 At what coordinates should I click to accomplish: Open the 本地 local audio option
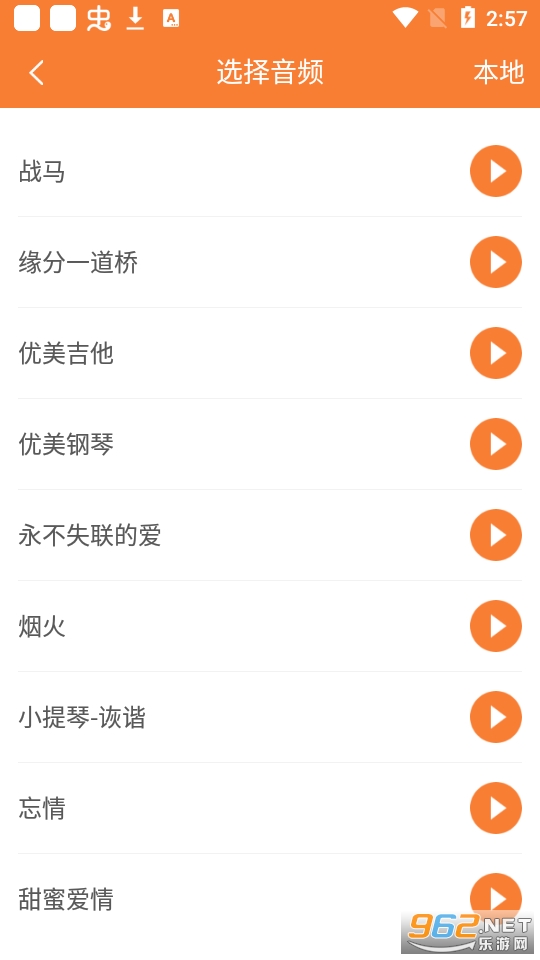pyautogui.click(x=498, y=72)
